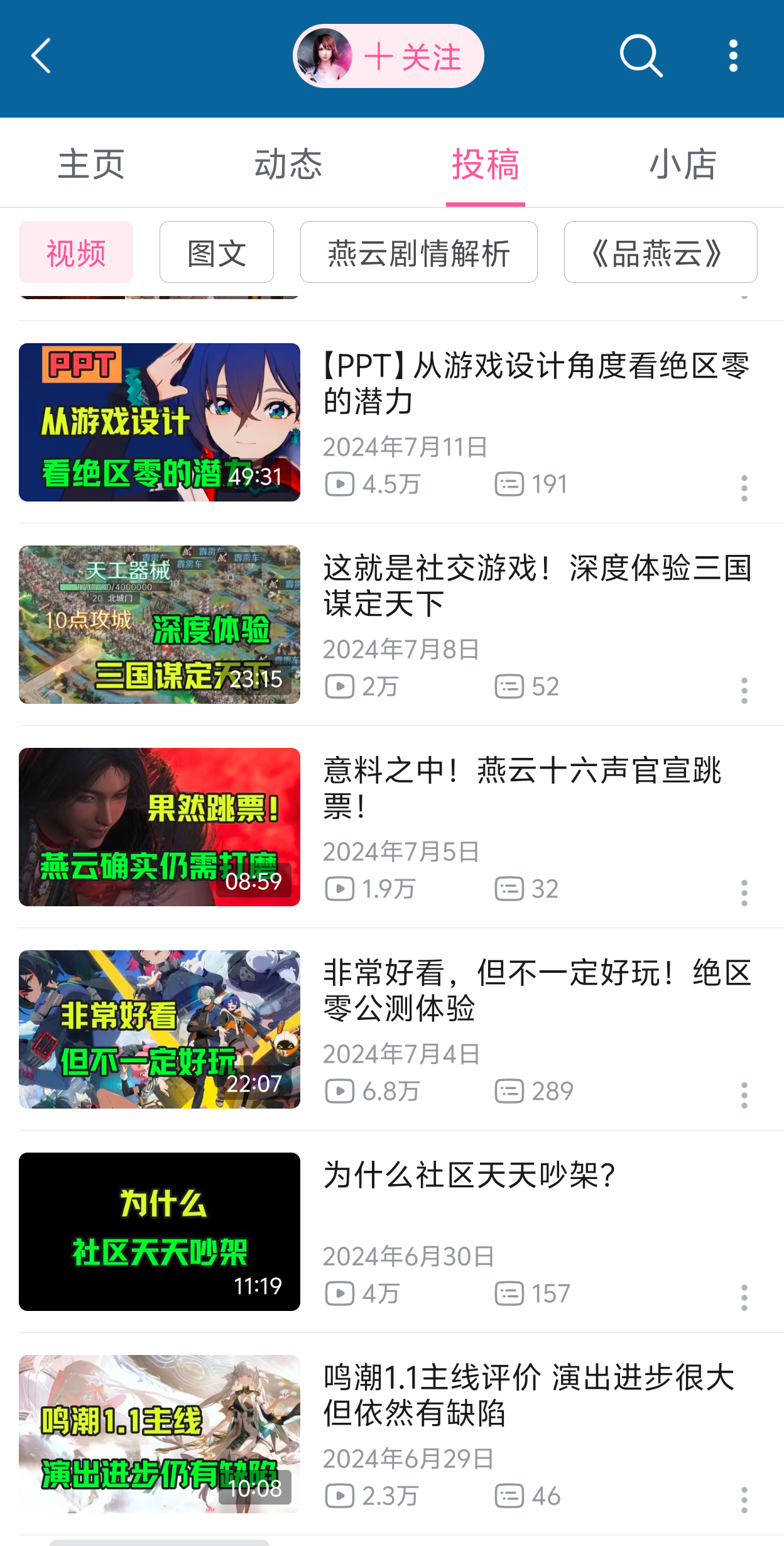784x1546 pixels.
Task: Select the 图文 filter chip
Action: pos(217,253)
